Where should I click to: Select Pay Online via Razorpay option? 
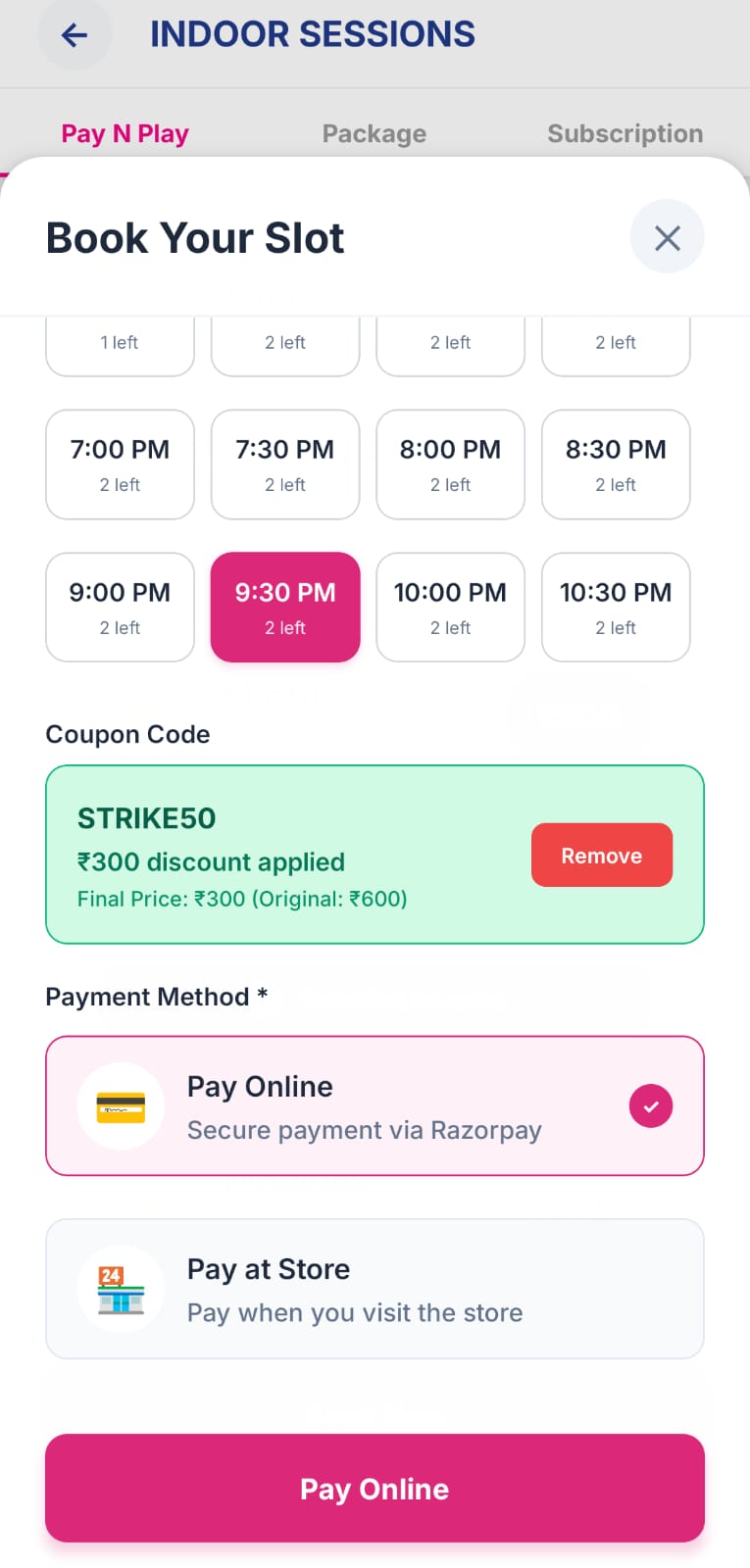[375, 1105]
